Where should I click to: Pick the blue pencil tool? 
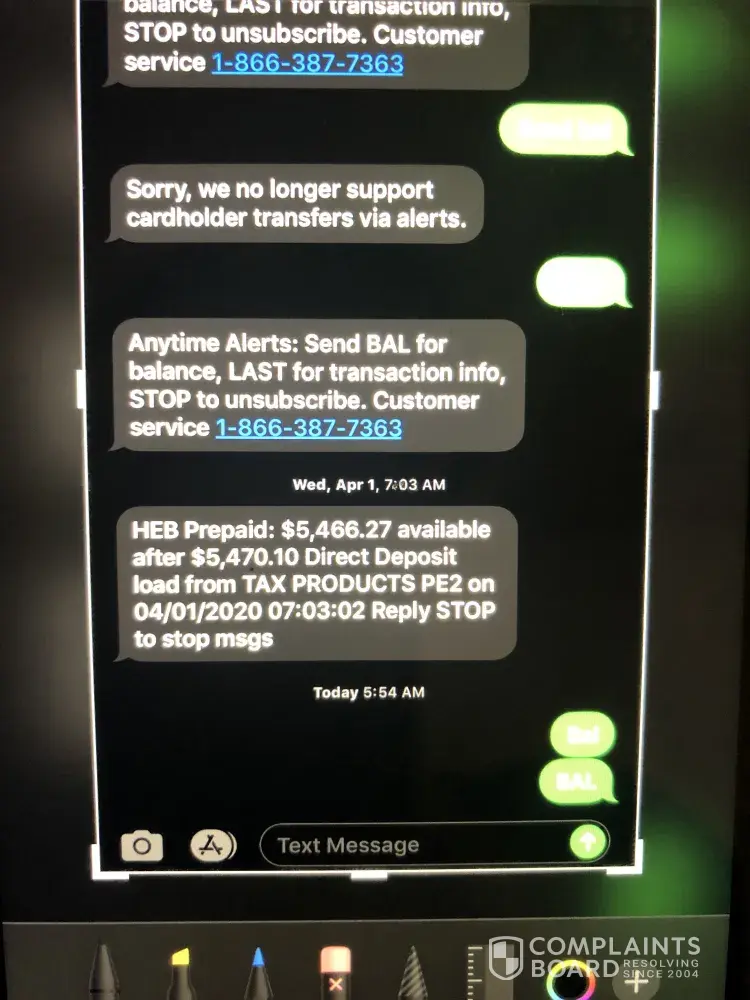click(257, 974)
